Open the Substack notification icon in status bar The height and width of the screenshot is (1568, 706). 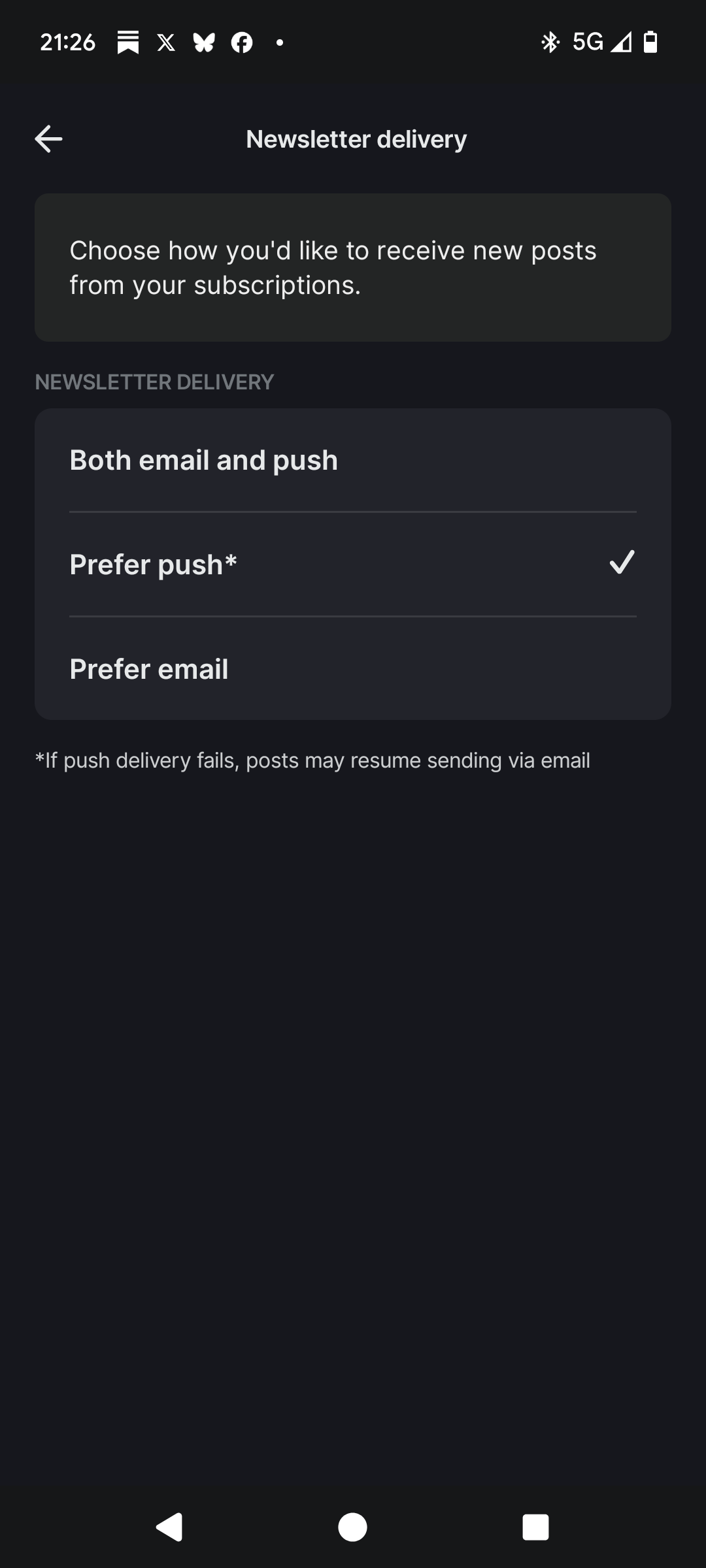tap(129, 42)
